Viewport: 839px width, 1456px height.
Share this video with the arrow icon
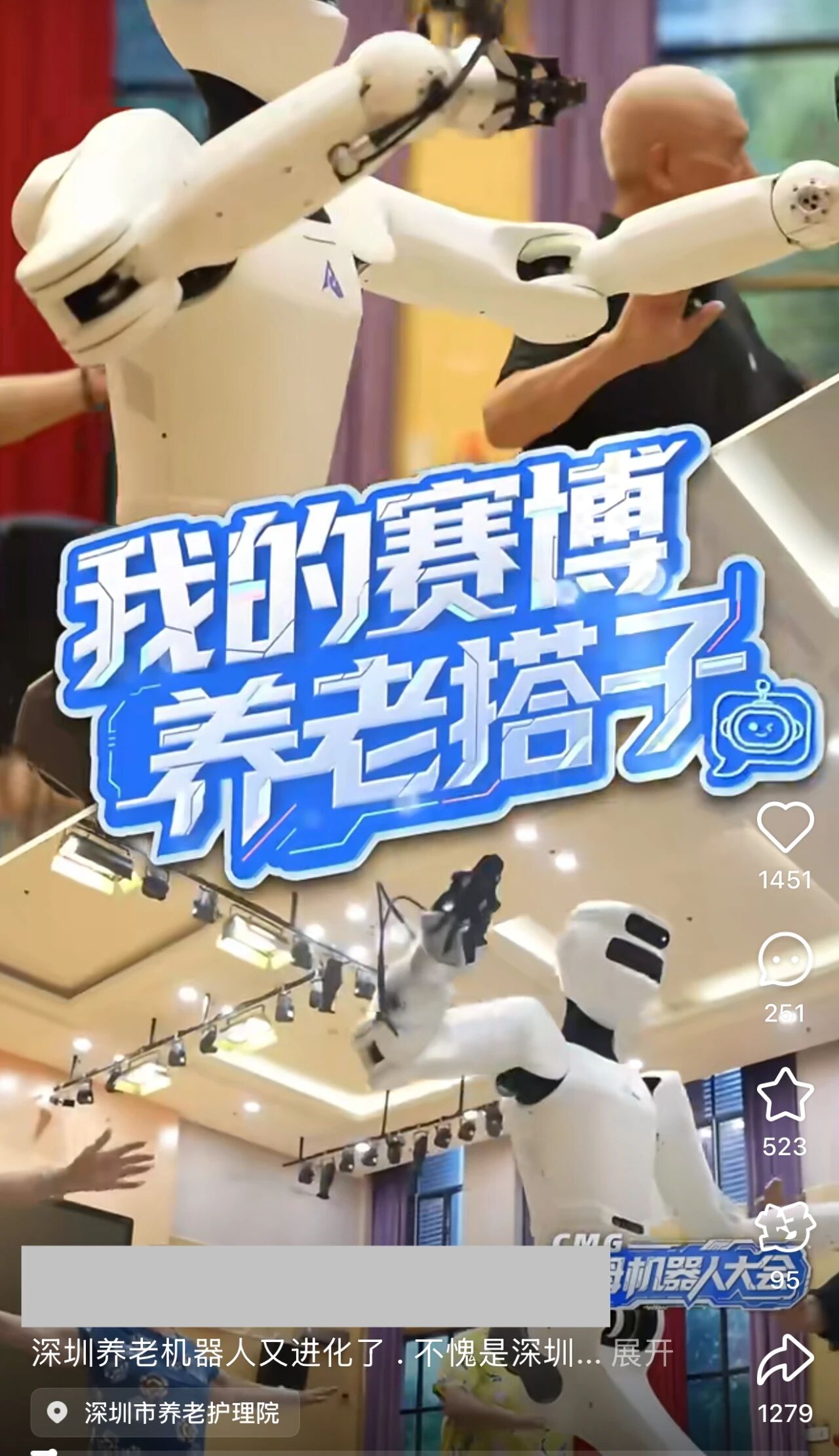click(785, 1360)
